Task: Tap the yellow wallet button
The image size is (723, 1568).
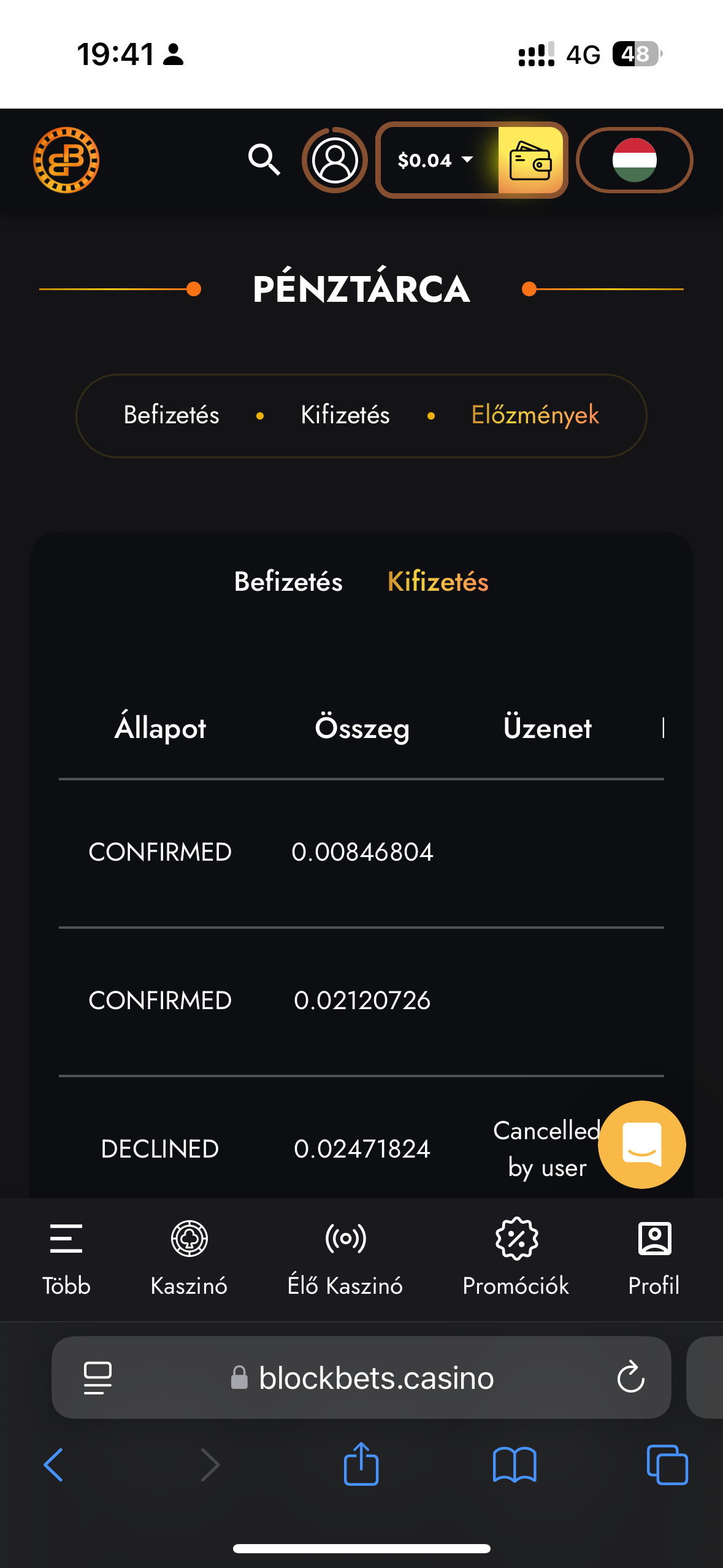Action: (x=530, y=160)
